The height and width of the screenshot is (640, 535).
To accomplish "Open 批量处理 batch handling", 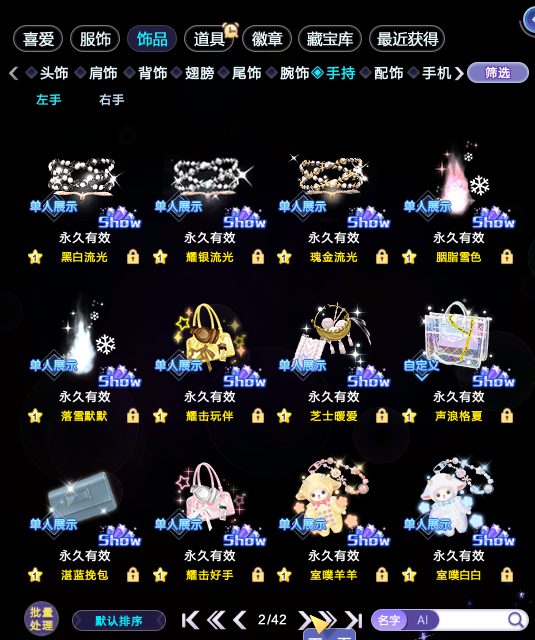I will (x=41, y=619).
